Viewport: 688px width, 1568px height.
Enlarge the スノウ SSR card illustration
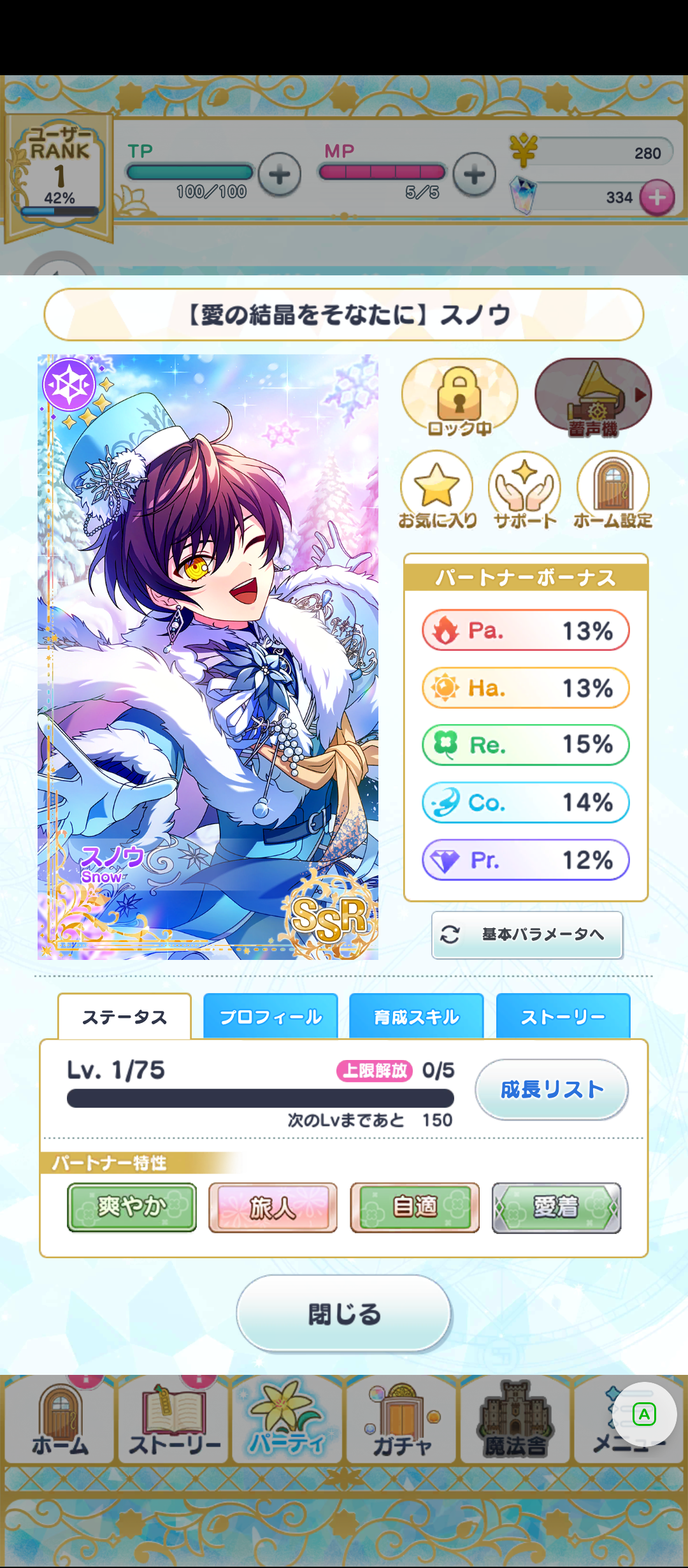[208, 657]
